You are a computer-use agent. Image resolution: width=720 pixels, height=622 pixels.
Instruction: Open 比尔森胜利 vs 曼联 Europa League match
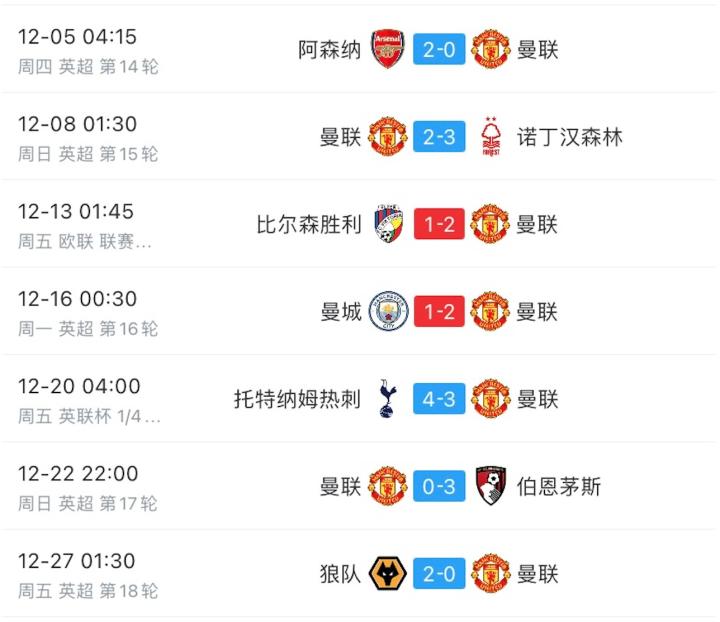click(440, 224)
